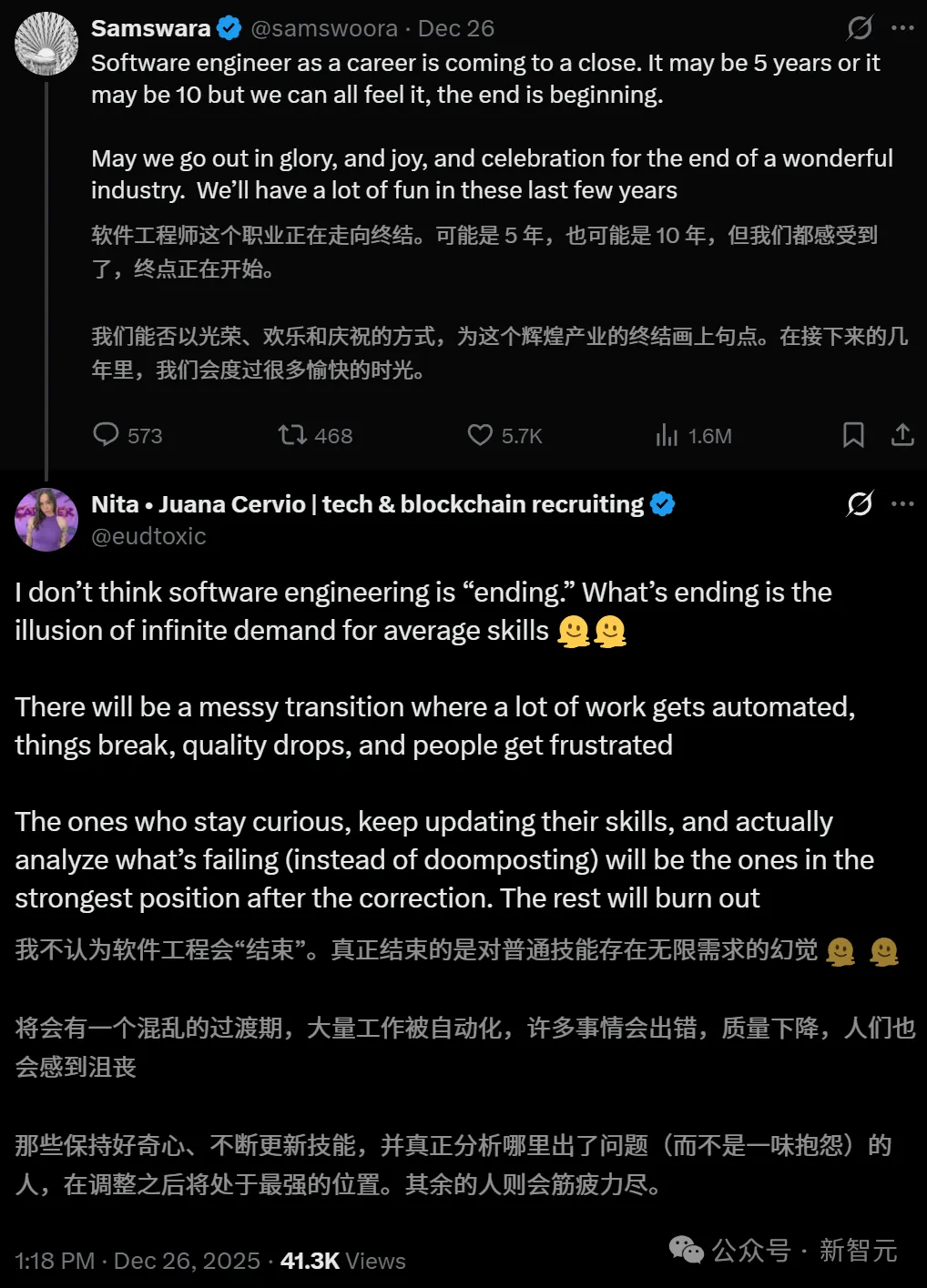
Task: Repost Samswara's post with 468 reposts
Action: [292, 435]
